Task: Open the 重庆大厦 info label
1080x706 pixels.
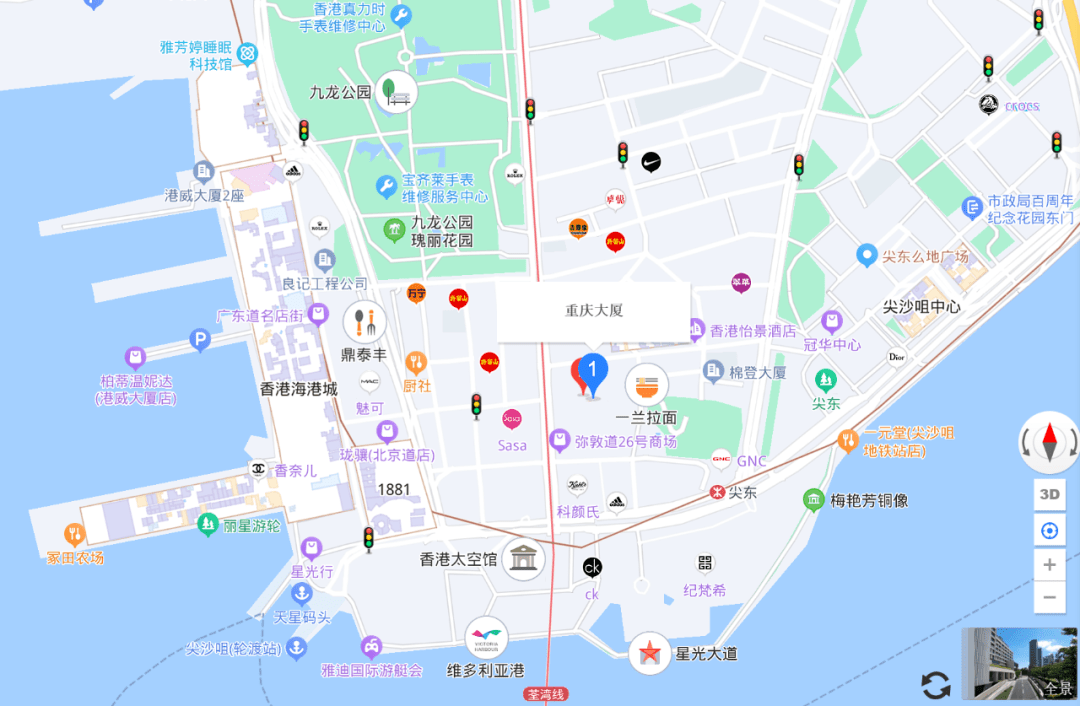Action: [594, 311]
